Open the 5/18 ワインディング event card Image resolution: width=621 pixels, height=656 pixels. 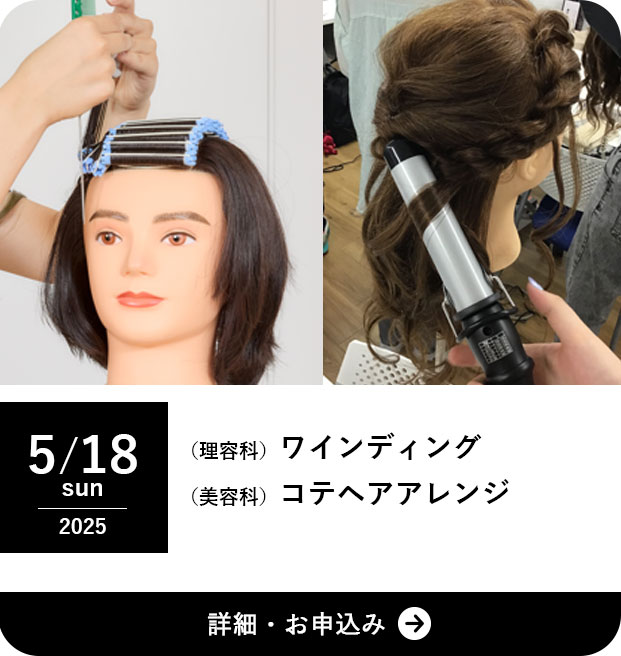(x=382, y=446)
